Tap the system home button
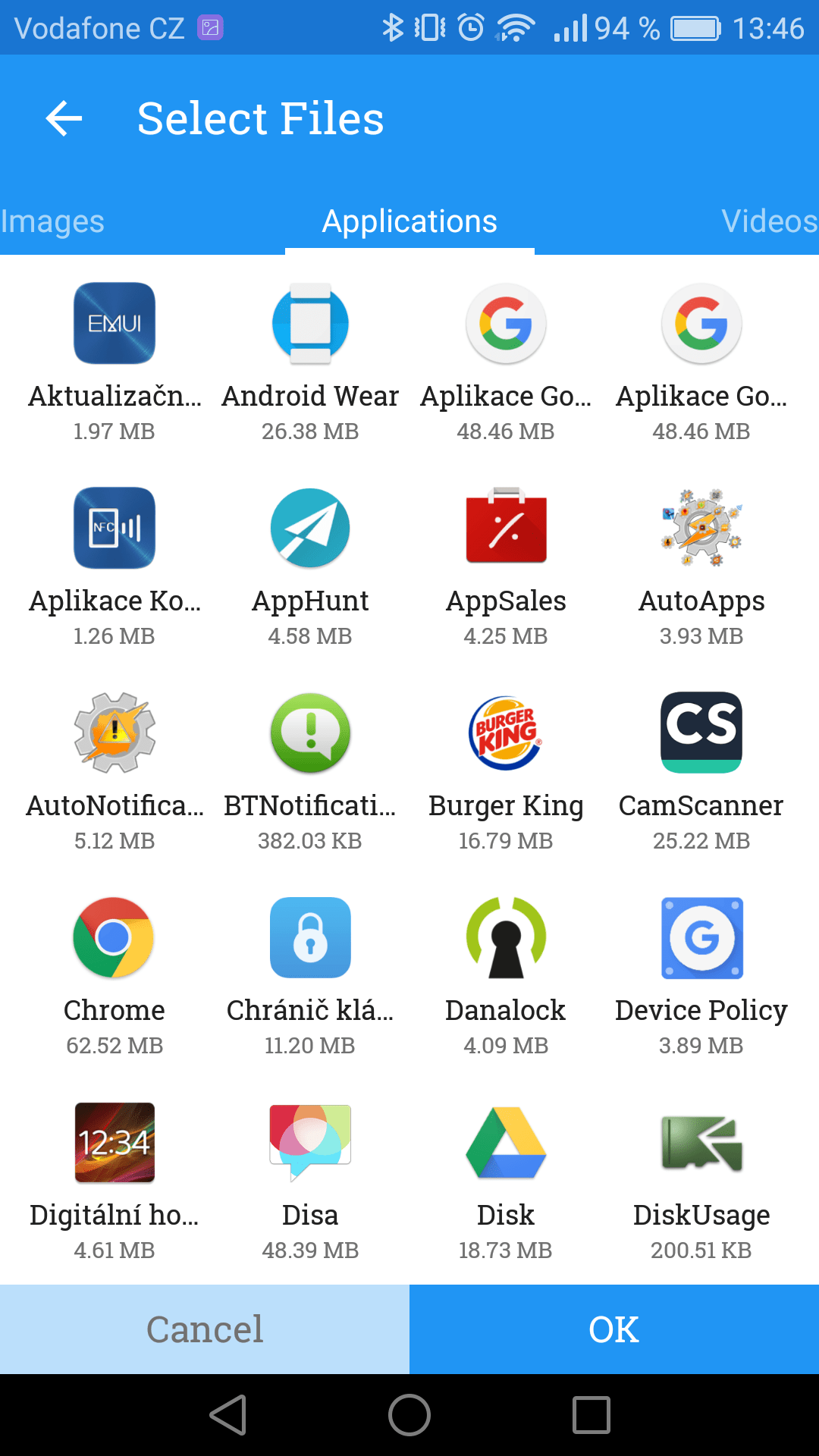Image resolution: width=819 pixels, height=1456 pixels. (x=409, y=1415)
